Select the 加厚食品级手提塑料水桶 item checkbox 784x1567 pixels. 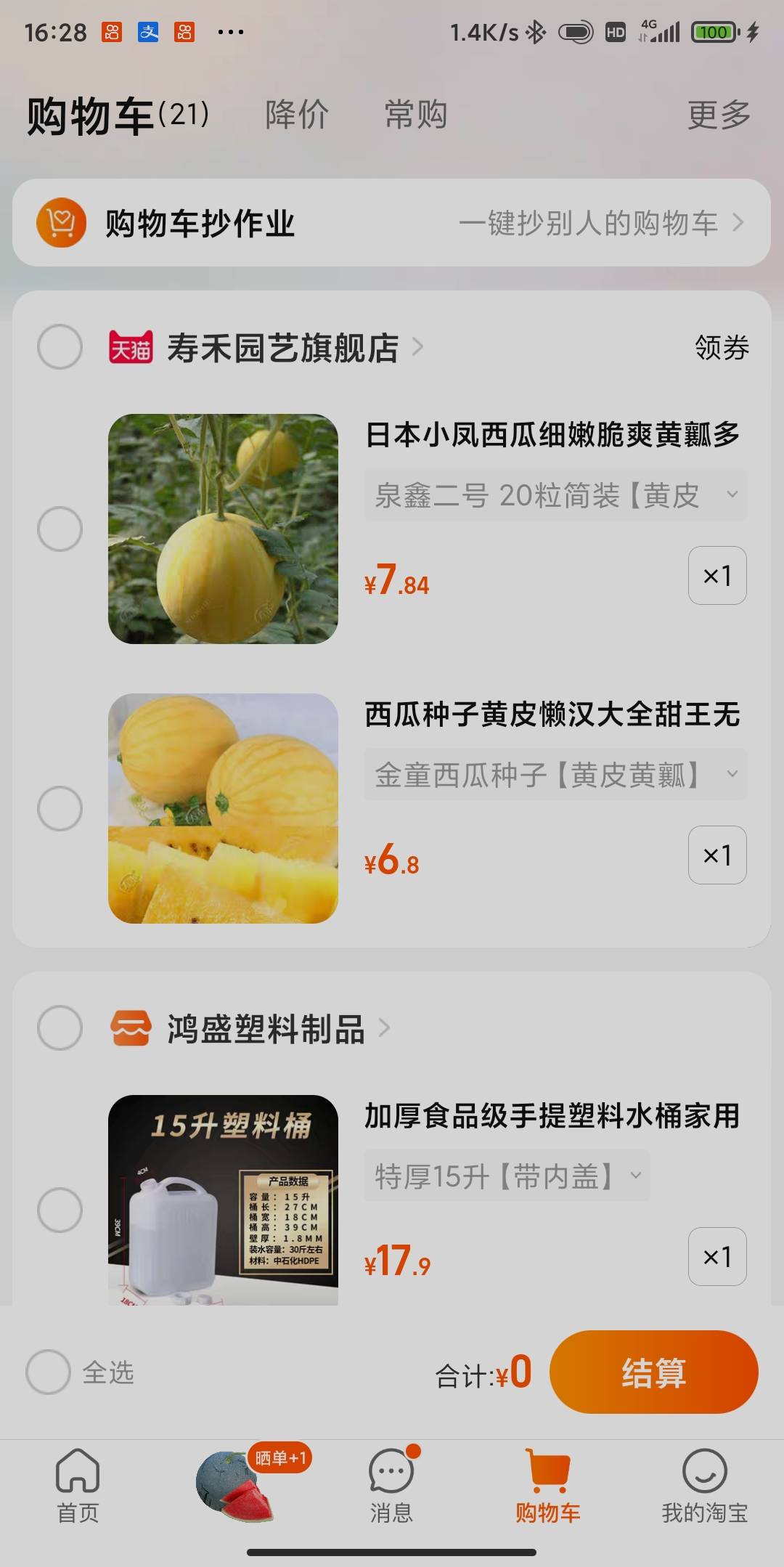(60, 1210)
